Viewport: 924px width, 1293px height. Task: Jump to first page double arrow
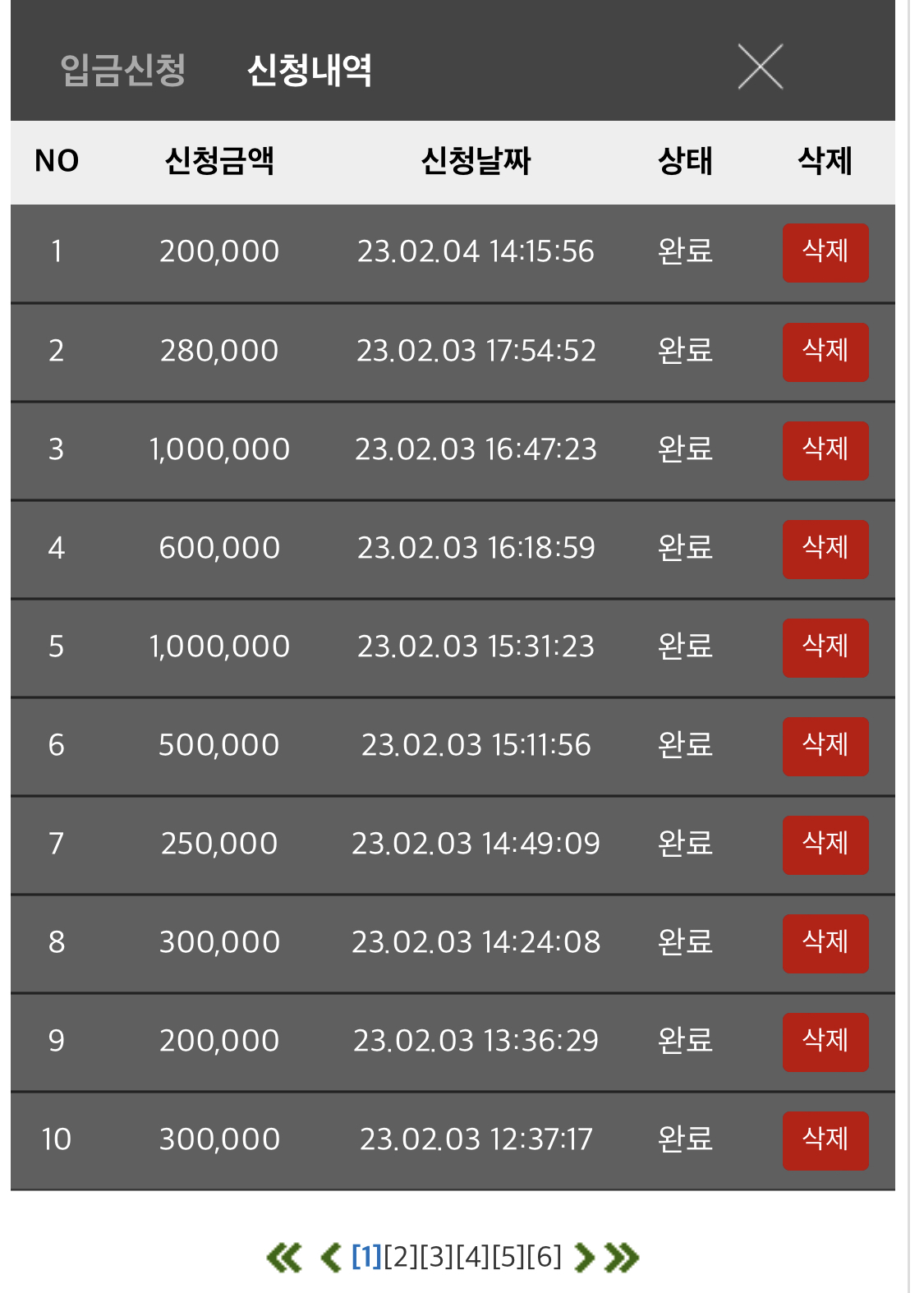tap(284, 1258)
